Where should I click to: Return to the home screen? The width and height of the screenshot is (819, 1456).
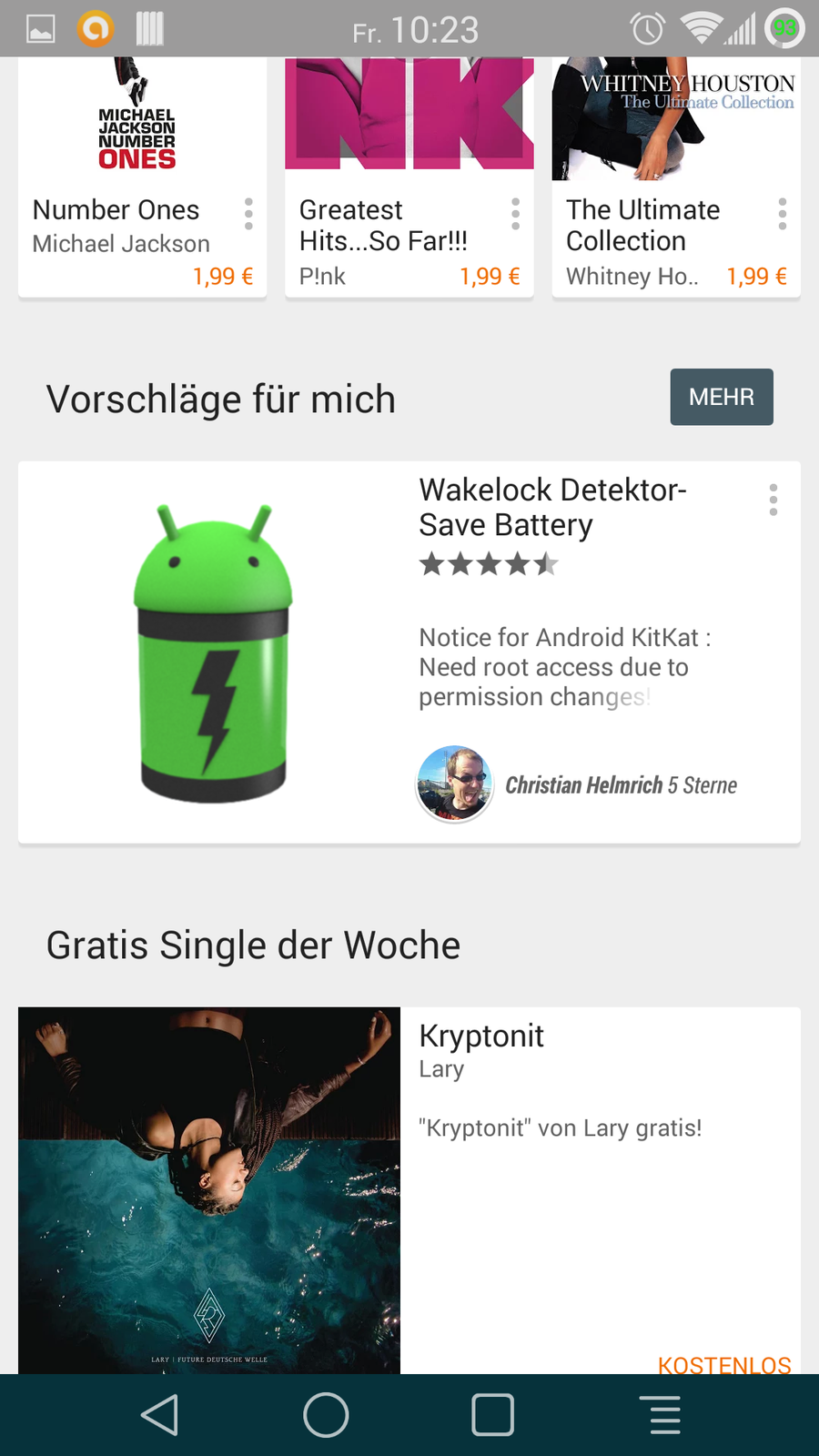(326, 1415)
